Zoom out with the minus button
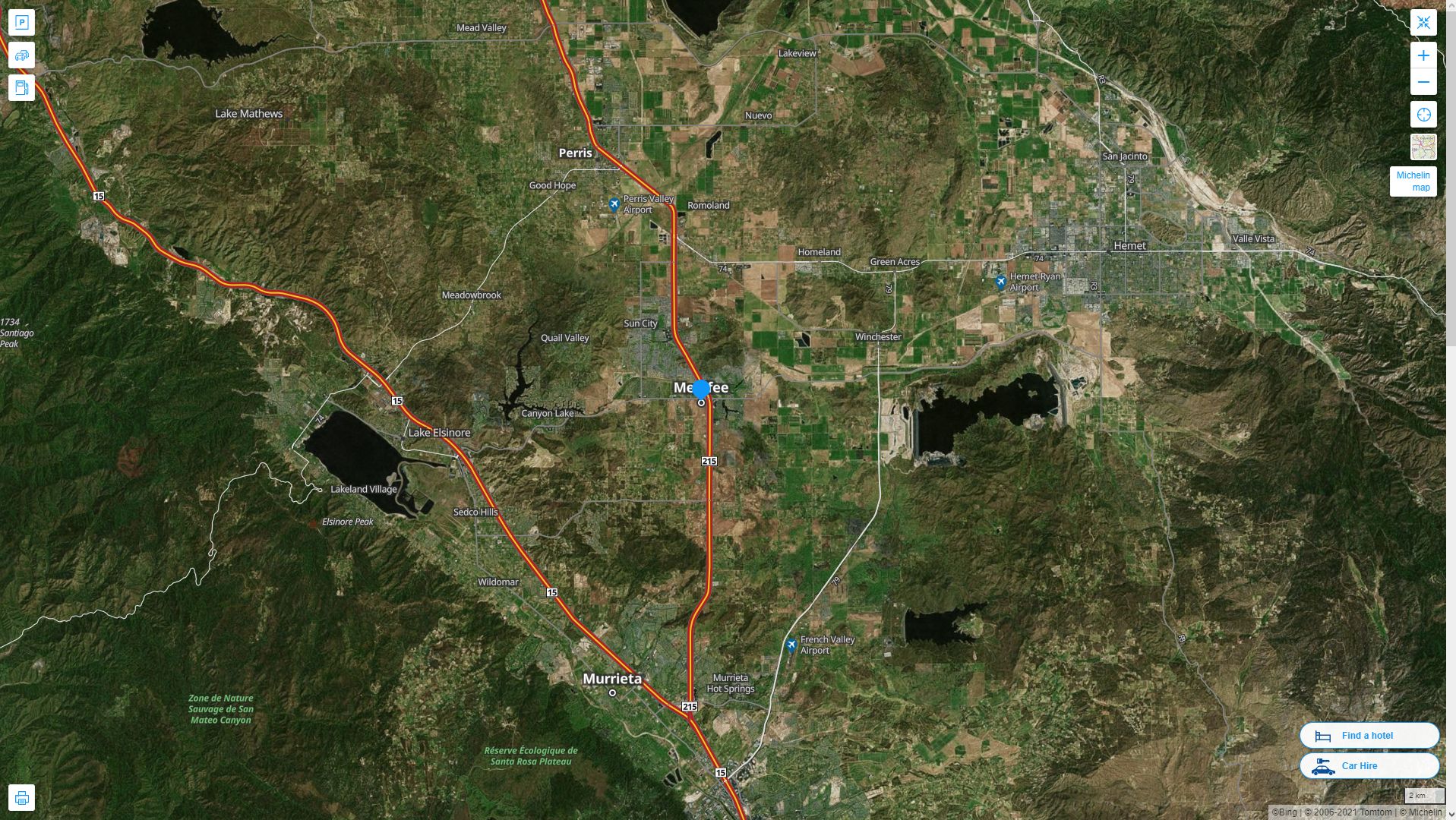 1423,82
